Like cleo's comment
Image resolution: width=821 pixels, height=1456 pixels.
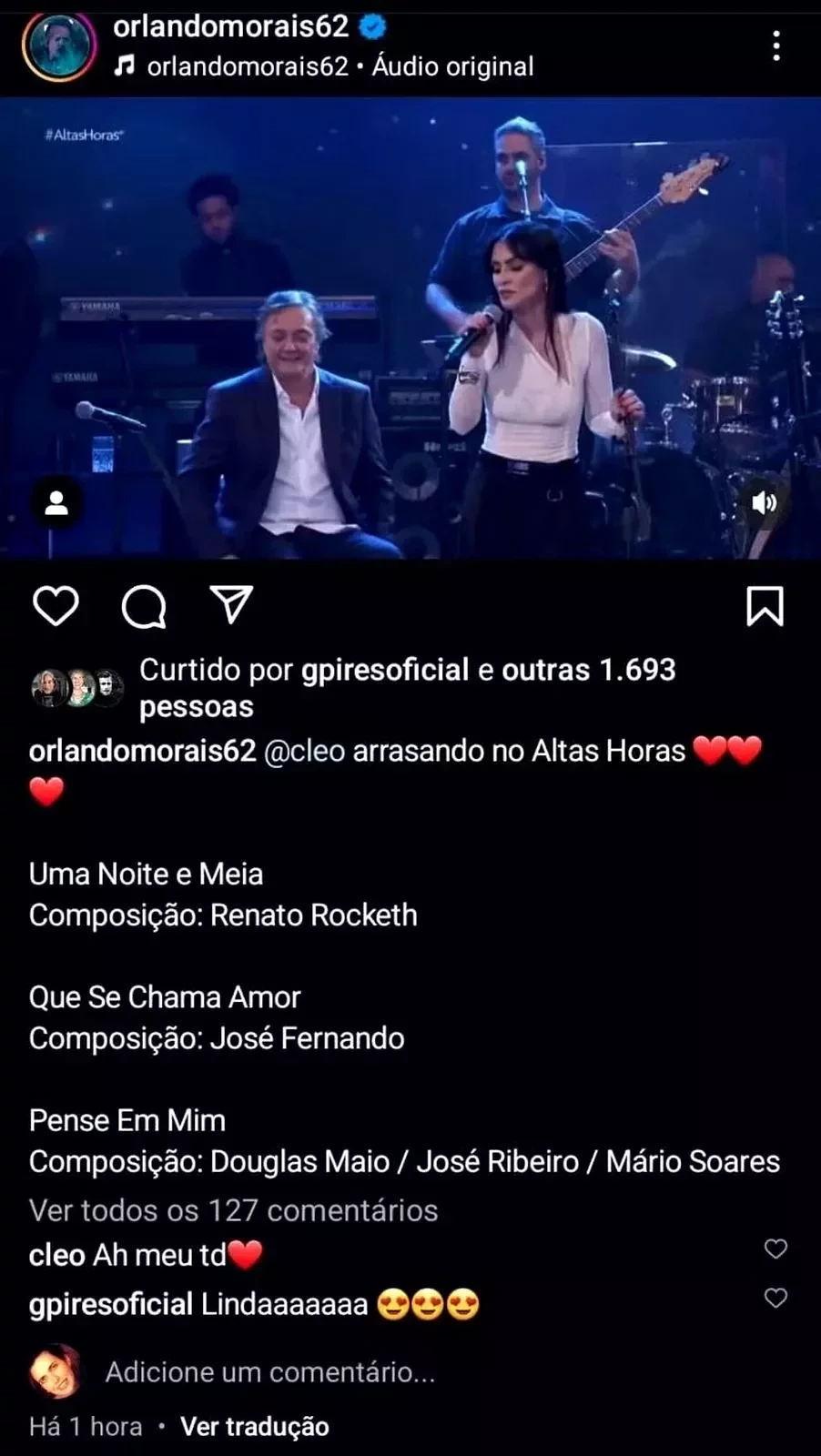click(x=775, y=1249)
